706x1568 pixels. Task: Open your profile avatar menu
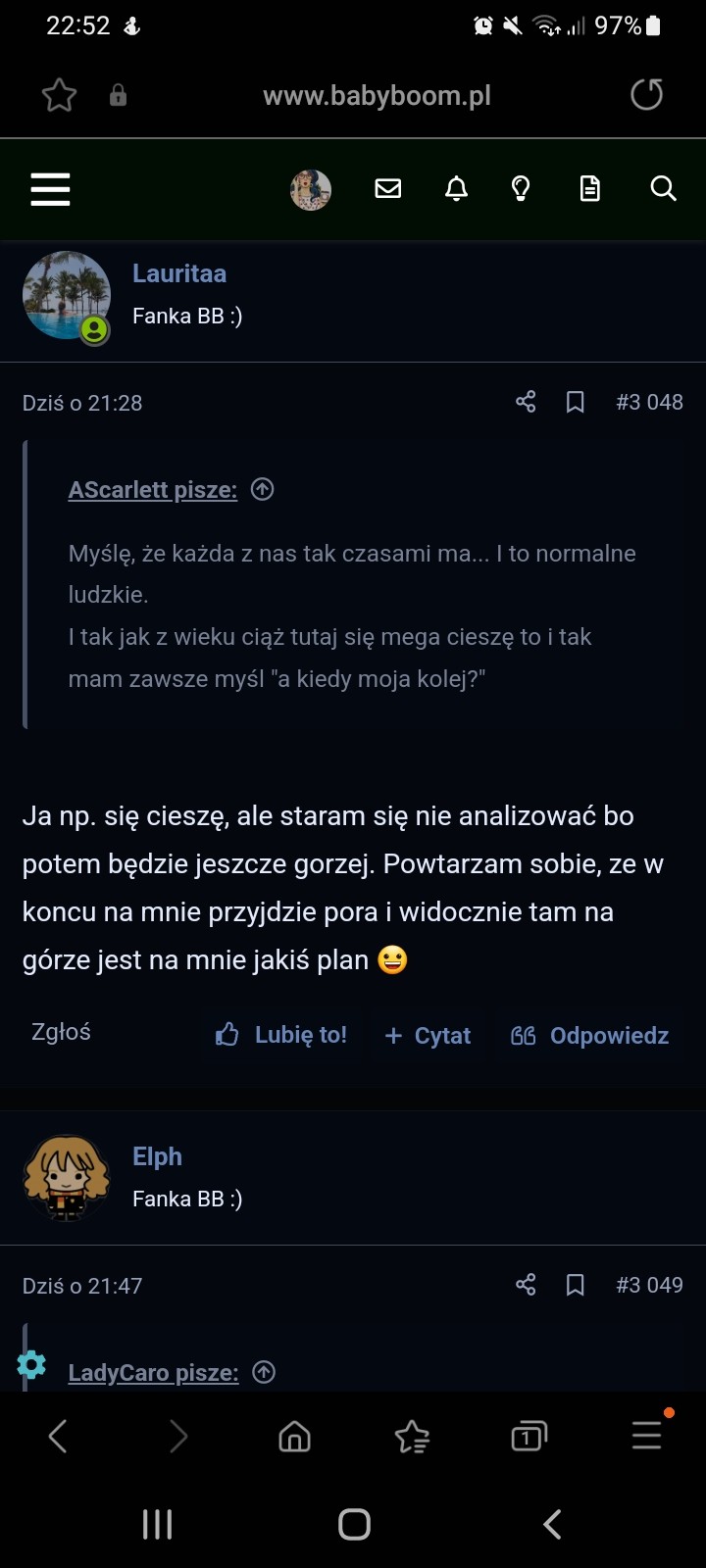point(311,189)
